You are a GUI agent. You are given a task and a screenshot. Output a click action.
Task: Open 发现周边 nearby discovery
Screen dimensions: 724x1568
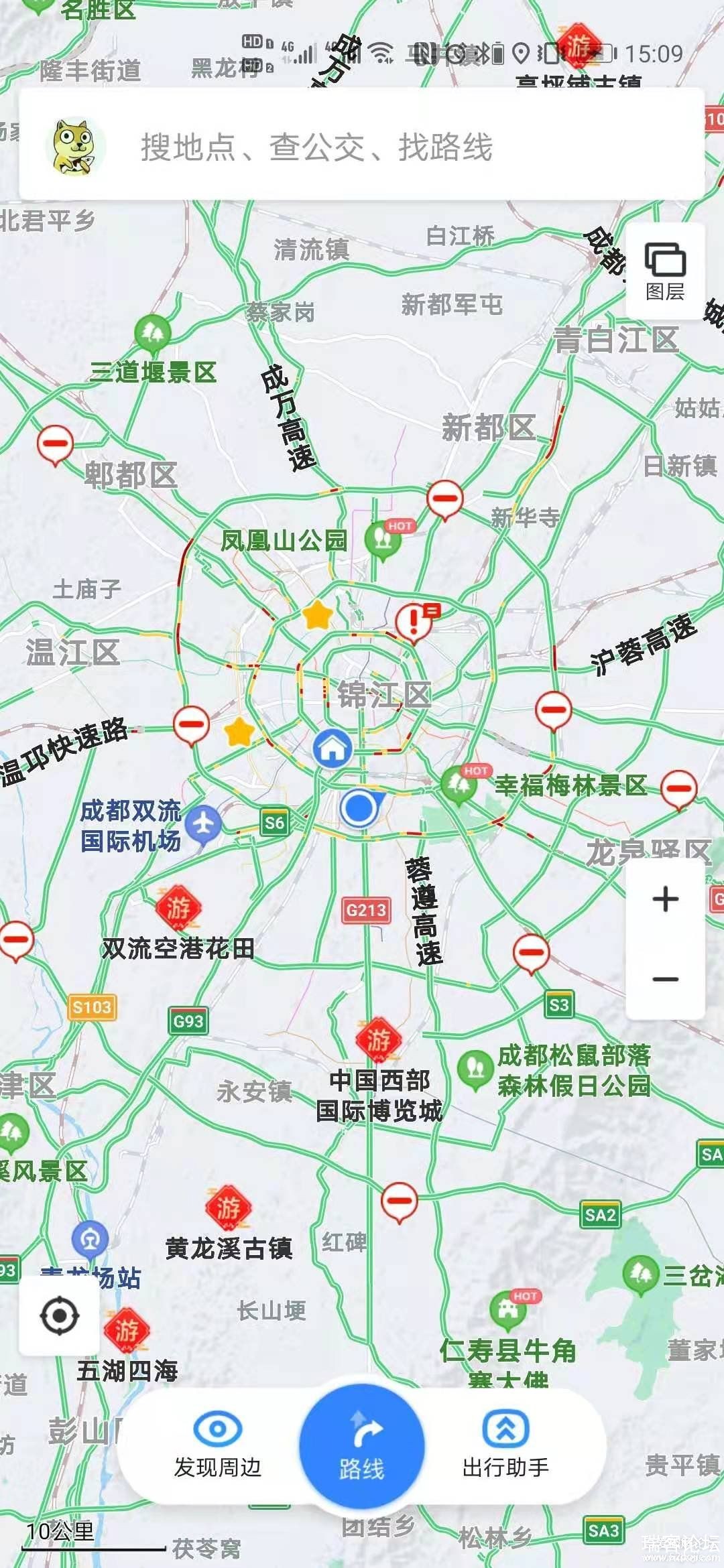click(x=218, y=1446)
